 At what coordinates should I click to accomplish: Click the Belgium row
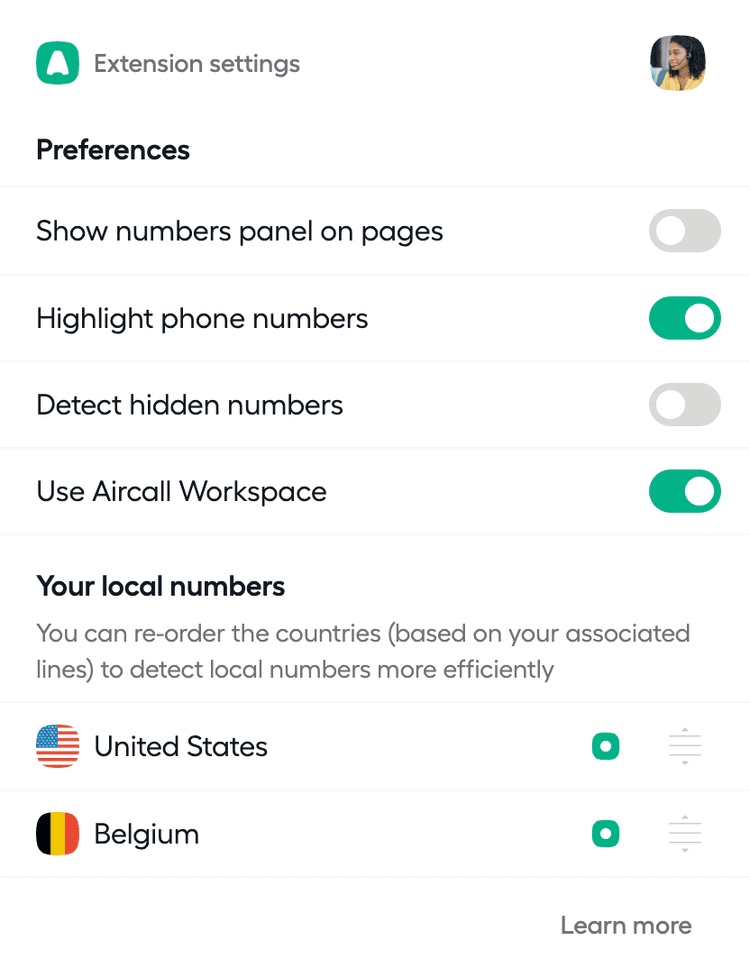[300, 833]
